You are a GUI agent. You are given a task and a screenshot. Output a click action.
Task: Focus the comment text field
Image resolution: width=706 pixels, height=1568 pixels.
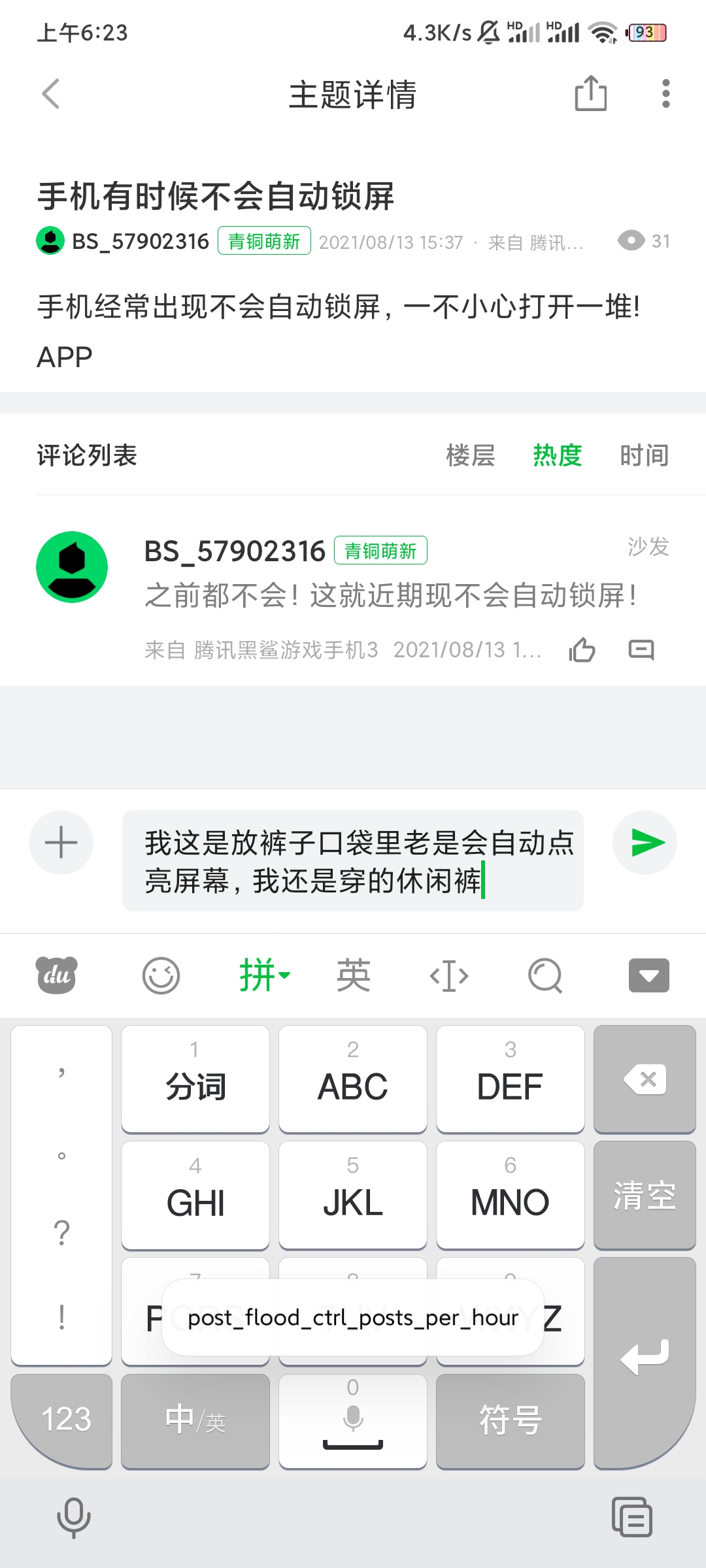[353, 860]
